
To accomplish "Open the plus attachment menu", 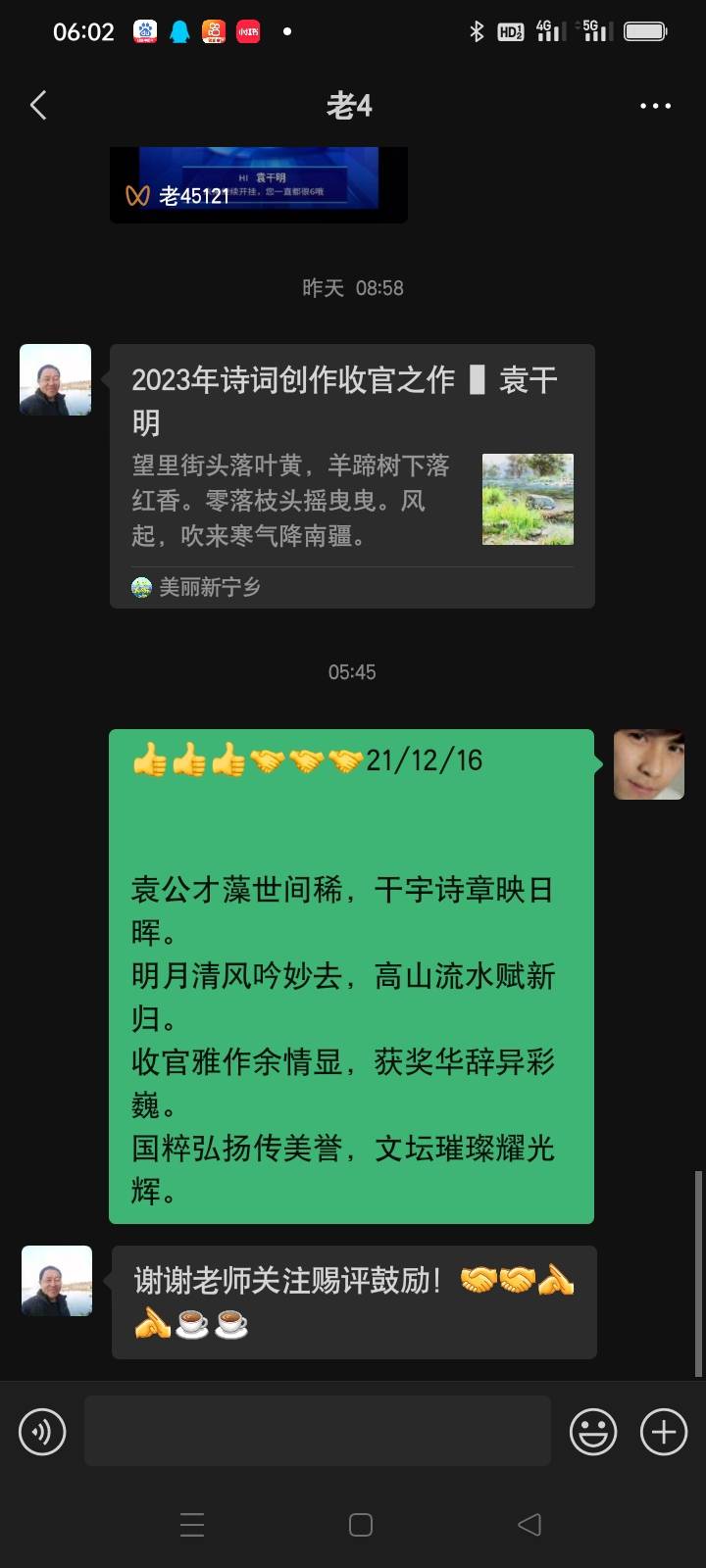I will (664, 1432).
